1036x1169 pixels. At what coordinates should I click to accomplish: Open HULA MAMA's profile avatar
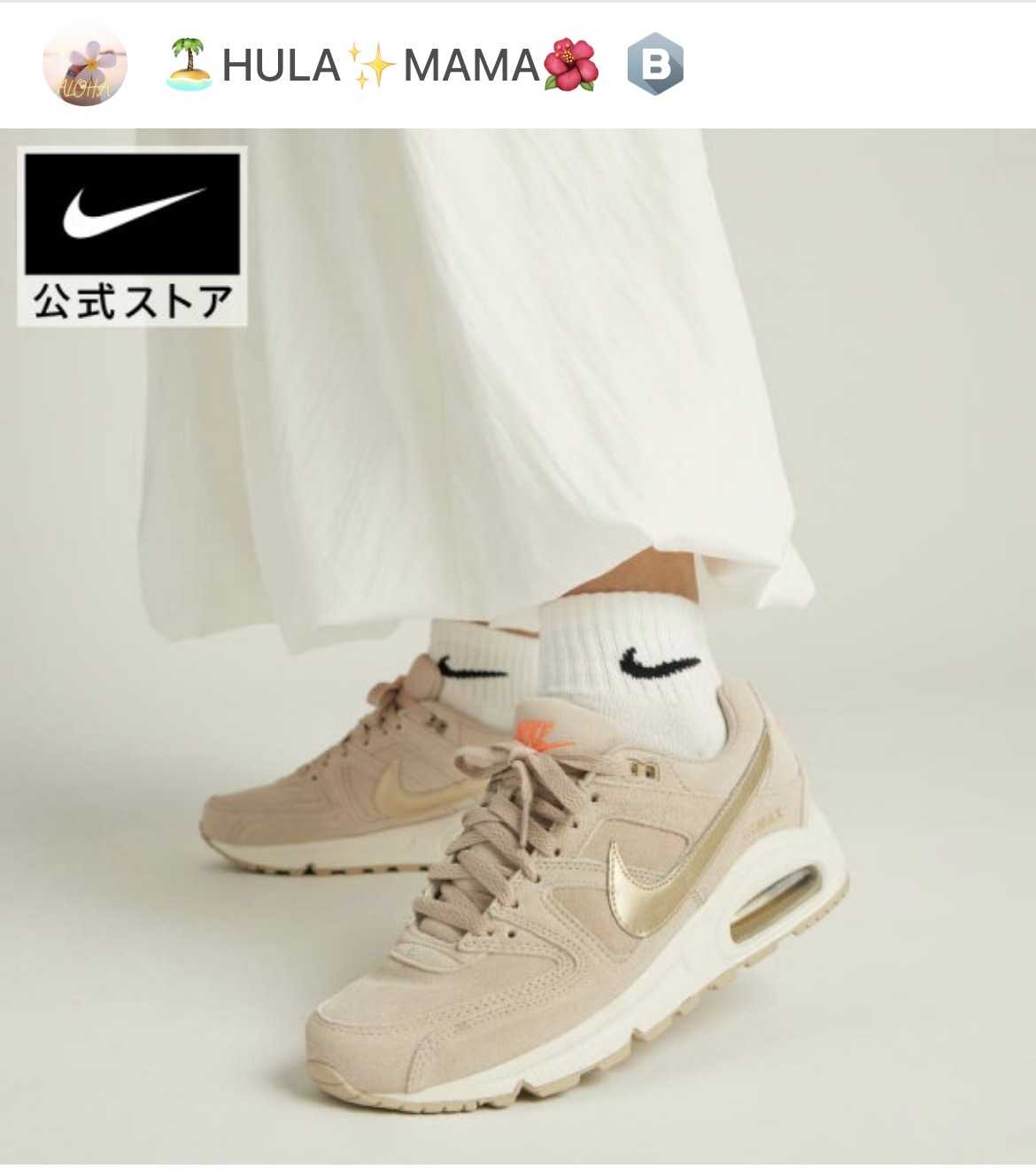point(85,65)
